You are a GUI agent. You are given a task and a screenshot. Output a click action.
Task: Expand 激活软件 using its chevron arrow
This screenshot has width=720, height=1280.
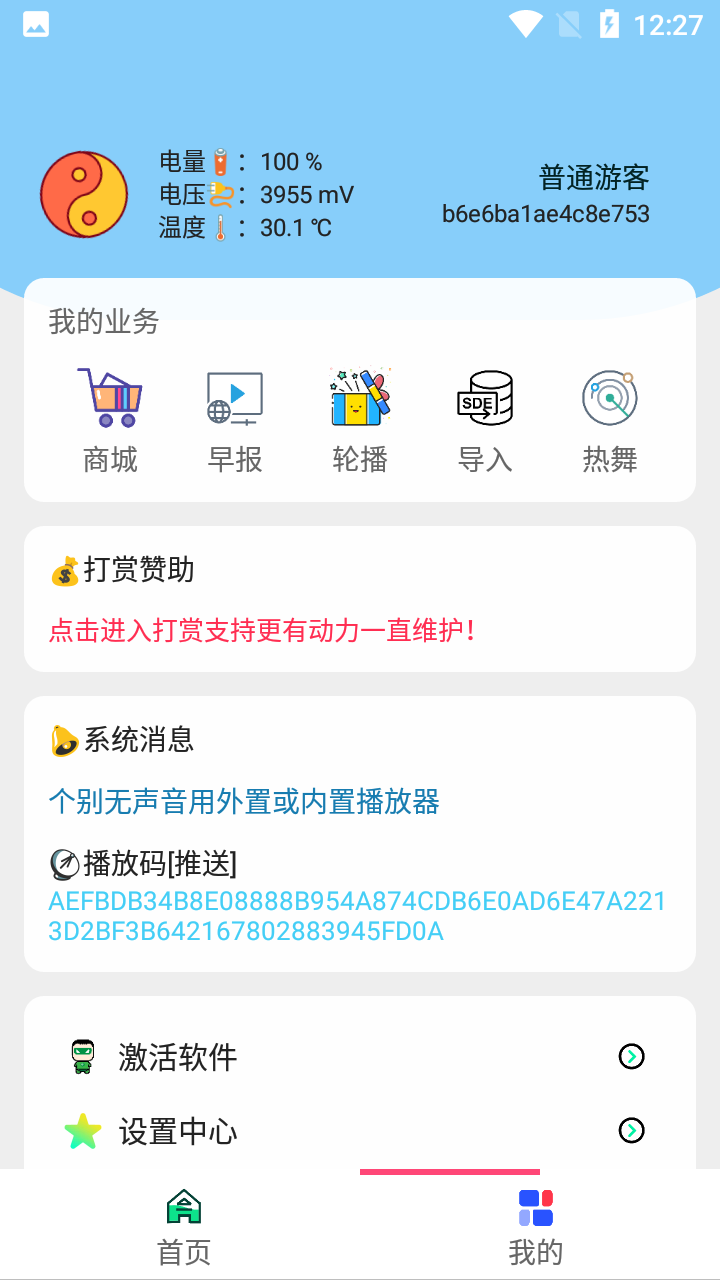(x=633, y=1057)
